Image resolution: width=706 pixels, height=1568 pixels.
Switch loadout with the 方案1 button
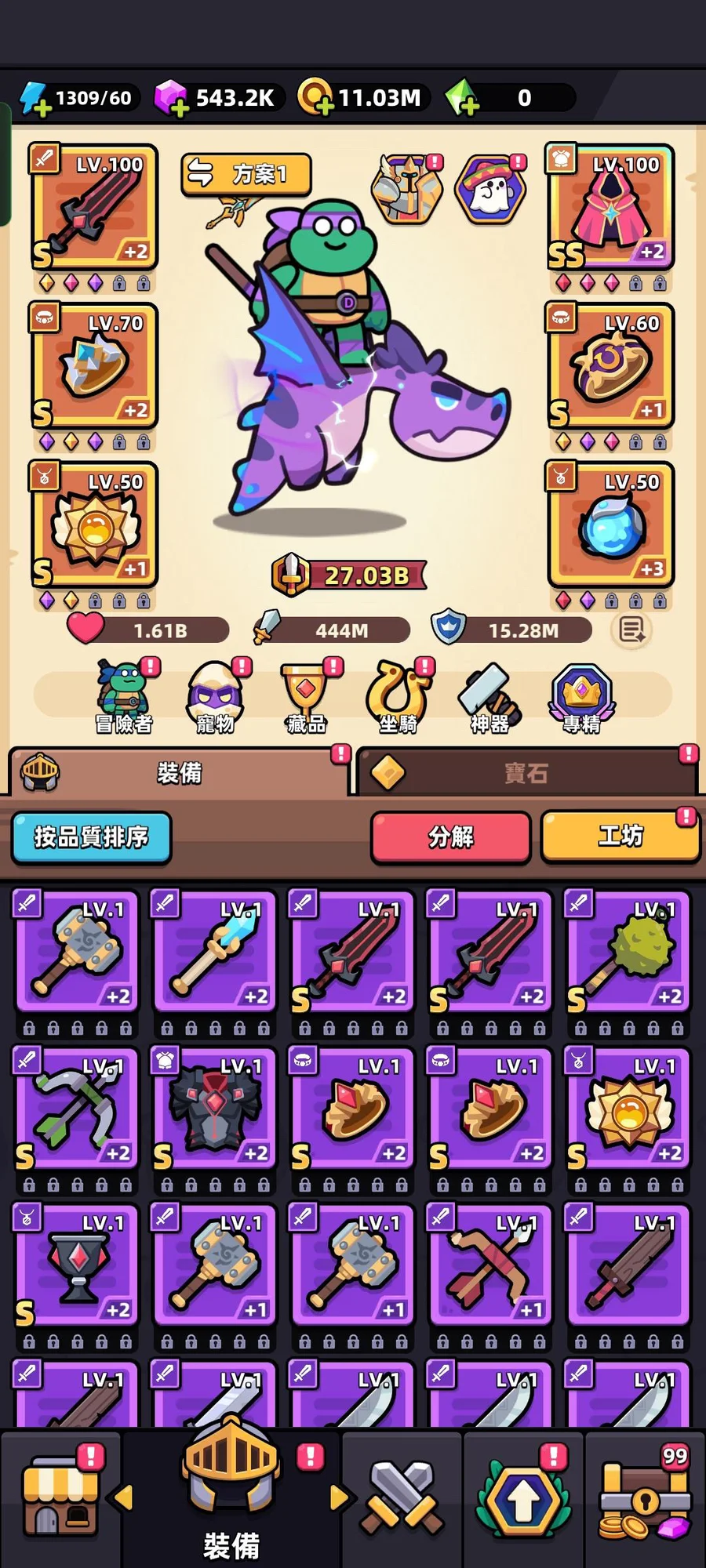click(246, 174)
